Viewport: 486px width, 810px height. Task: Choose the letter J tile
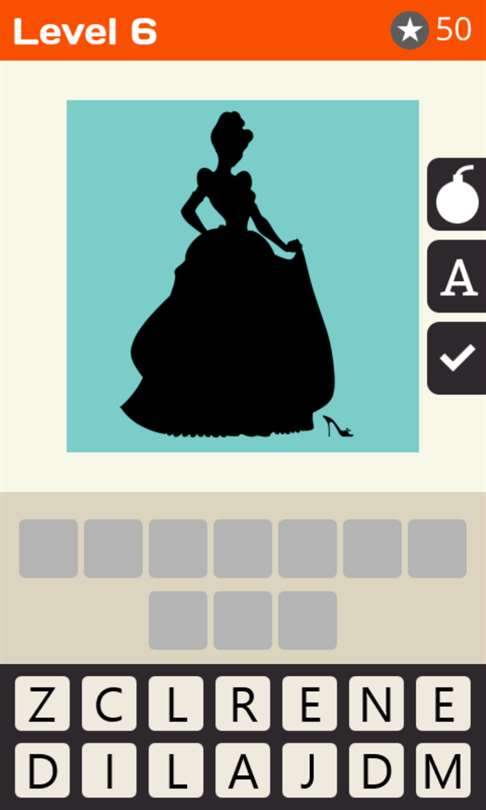(310, 771)
